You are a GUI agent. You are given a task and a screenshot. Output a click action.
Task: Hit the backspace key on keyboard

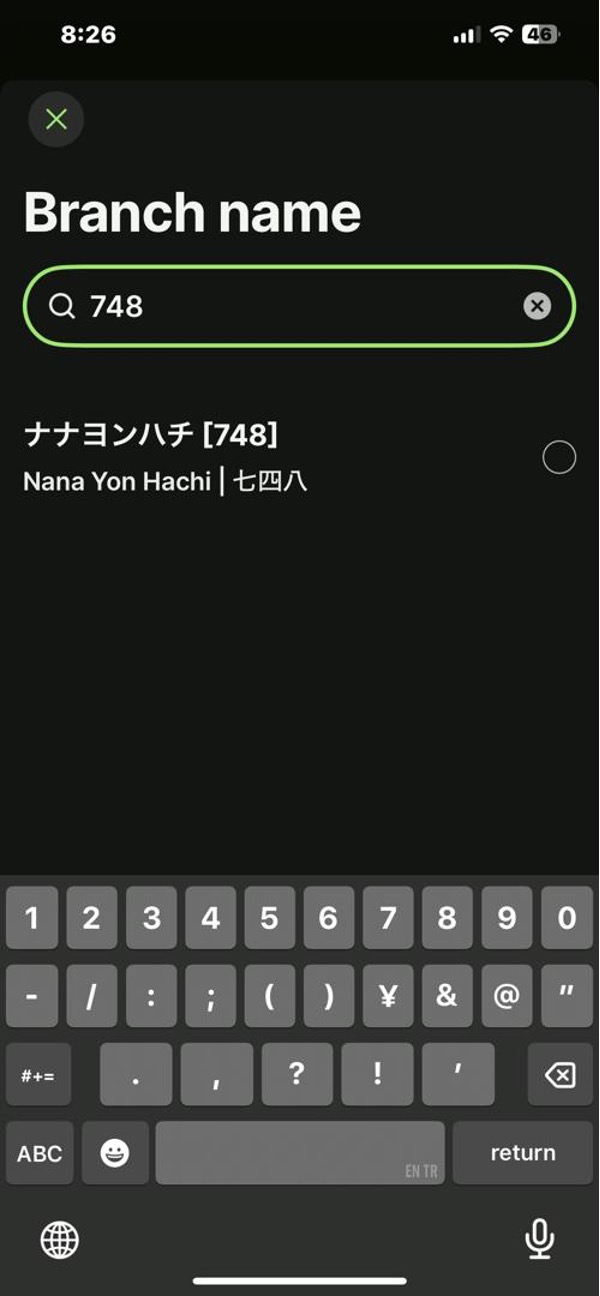tap(560, 1075)
